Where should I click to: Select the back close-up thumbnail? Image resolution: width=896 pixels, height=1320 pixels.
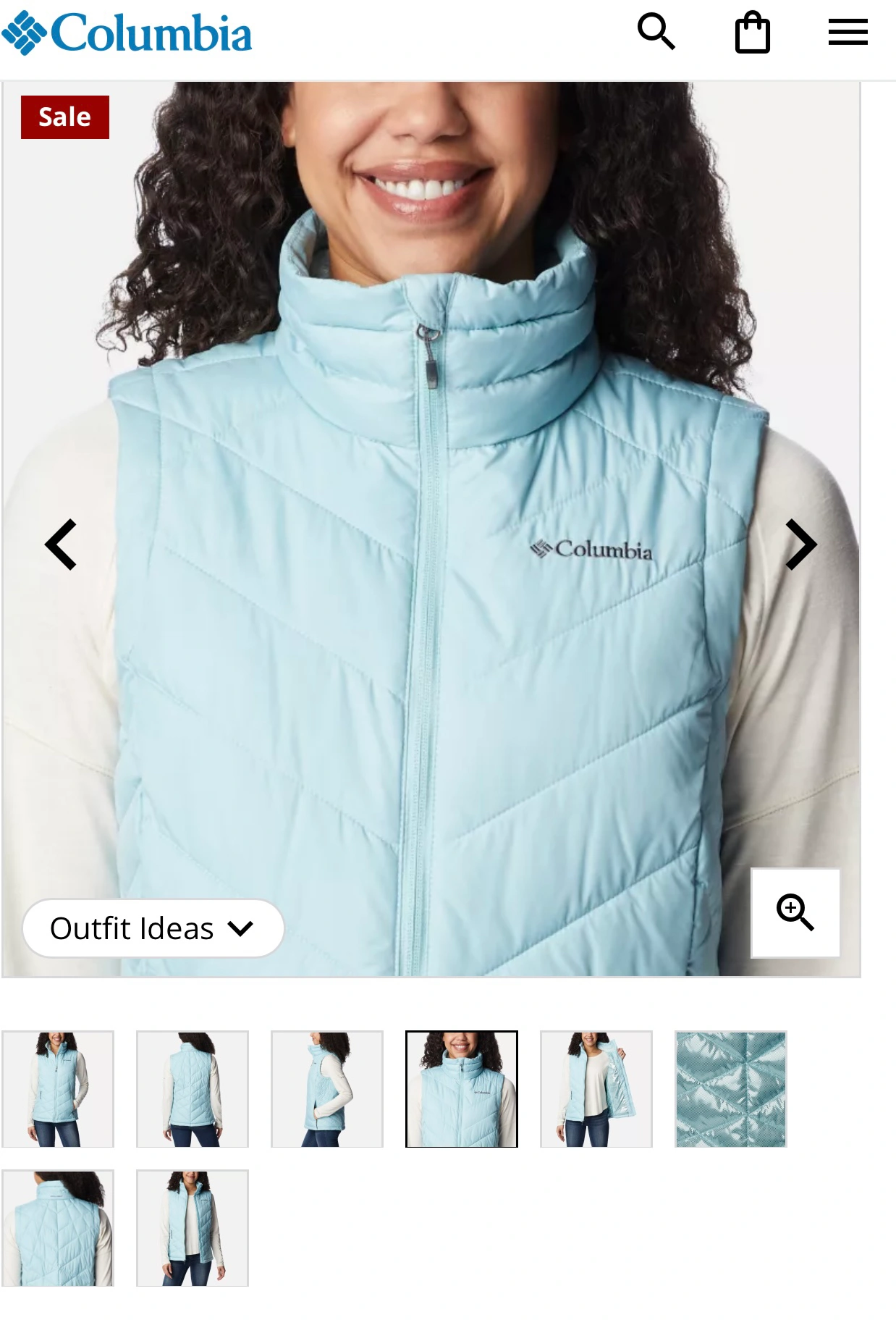click(58, 1228)
